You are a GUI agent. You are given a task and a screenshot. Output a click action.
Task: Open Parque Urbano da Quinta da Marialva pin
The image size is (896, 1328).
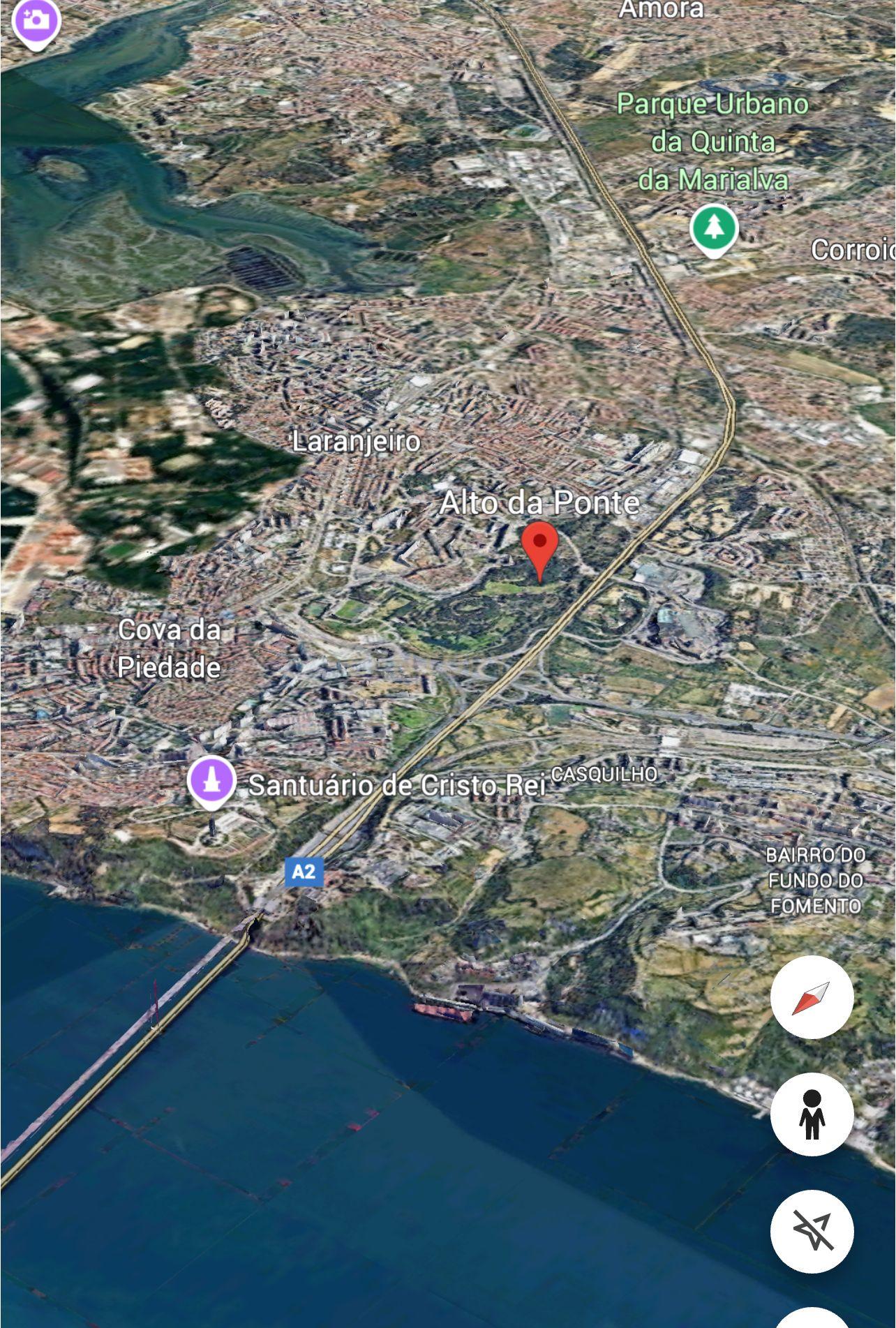click(x=713, y=229)
